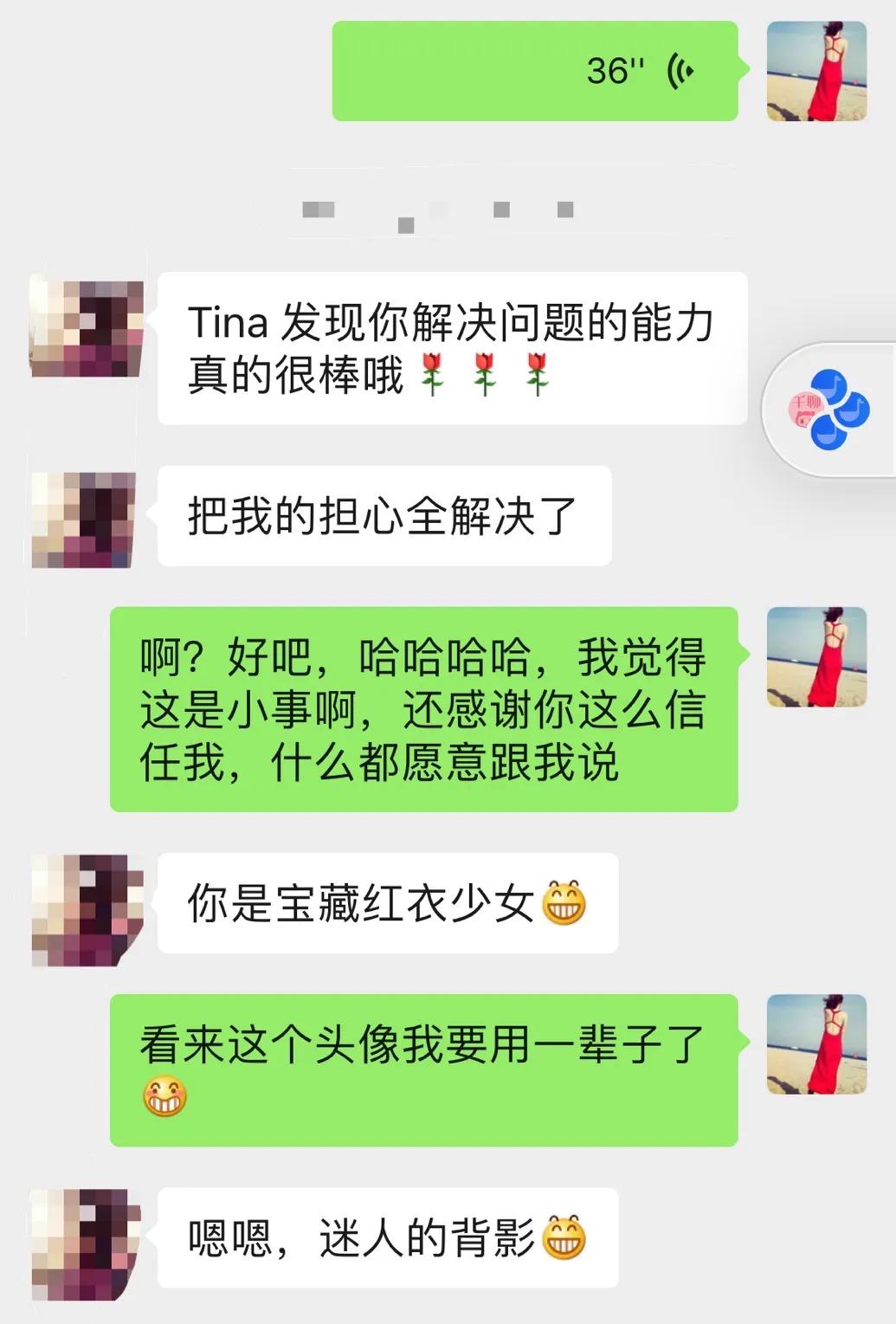The height and width of the screenshot is (1324, 896).
Task: Select the "你是宝藏红衣少女" message bubble
Action: (385, 901)
